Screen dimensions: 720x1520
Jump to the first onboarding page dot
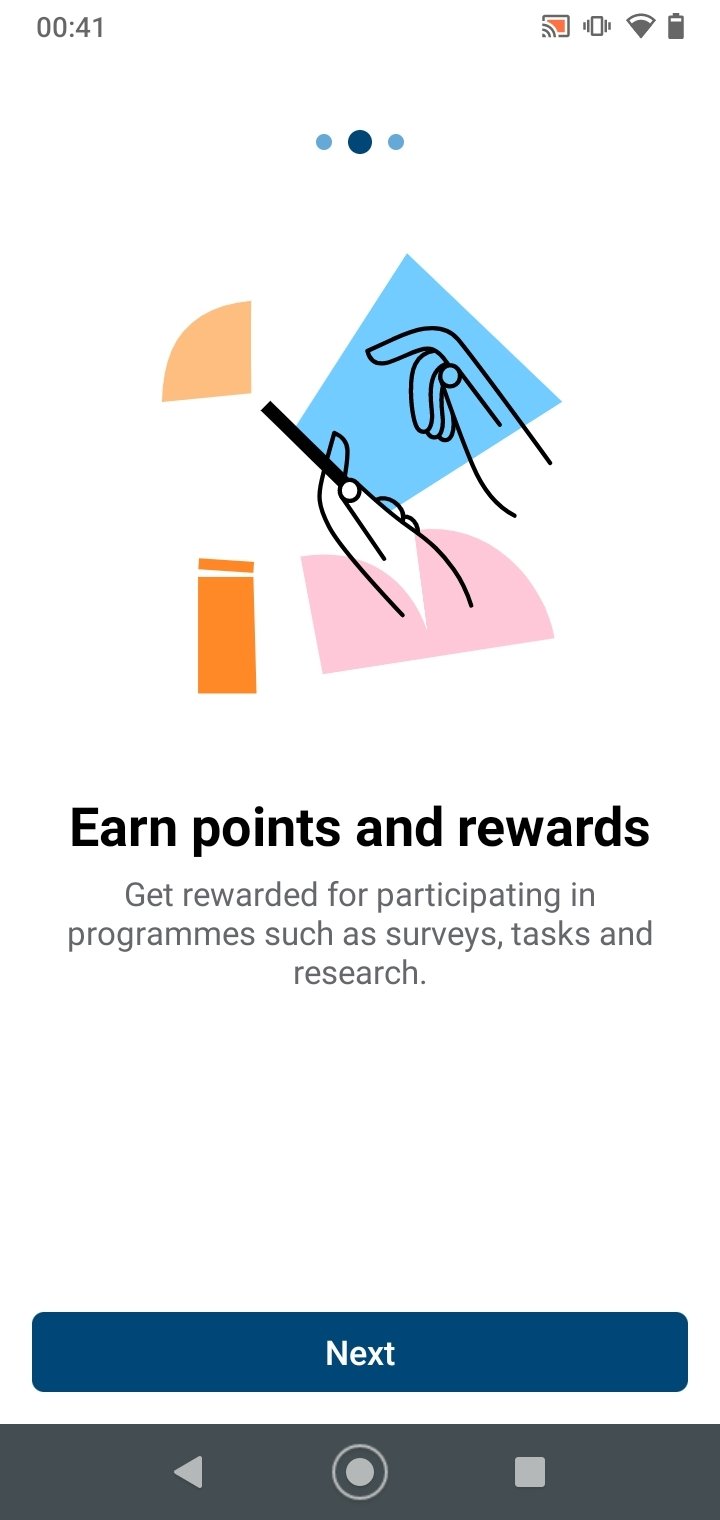[324, 142]
